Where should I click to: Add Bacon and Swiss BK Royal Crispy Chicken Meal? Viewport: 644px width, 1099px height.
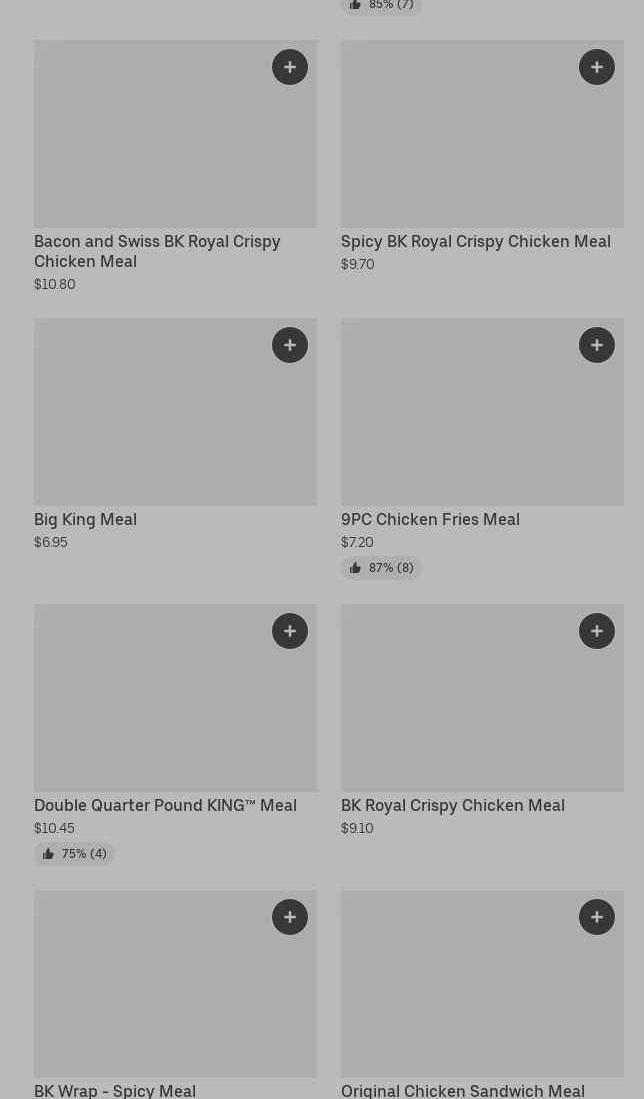pyautogui.click(x=290, y=67)
